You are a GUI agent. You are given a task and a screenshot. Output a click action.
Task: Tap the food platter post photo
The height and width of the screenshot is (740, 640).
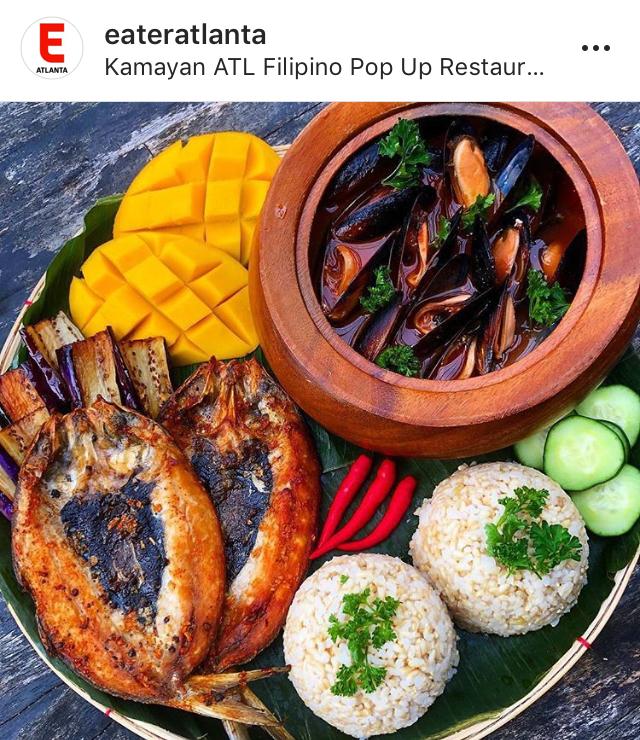(x=320, y=420)
